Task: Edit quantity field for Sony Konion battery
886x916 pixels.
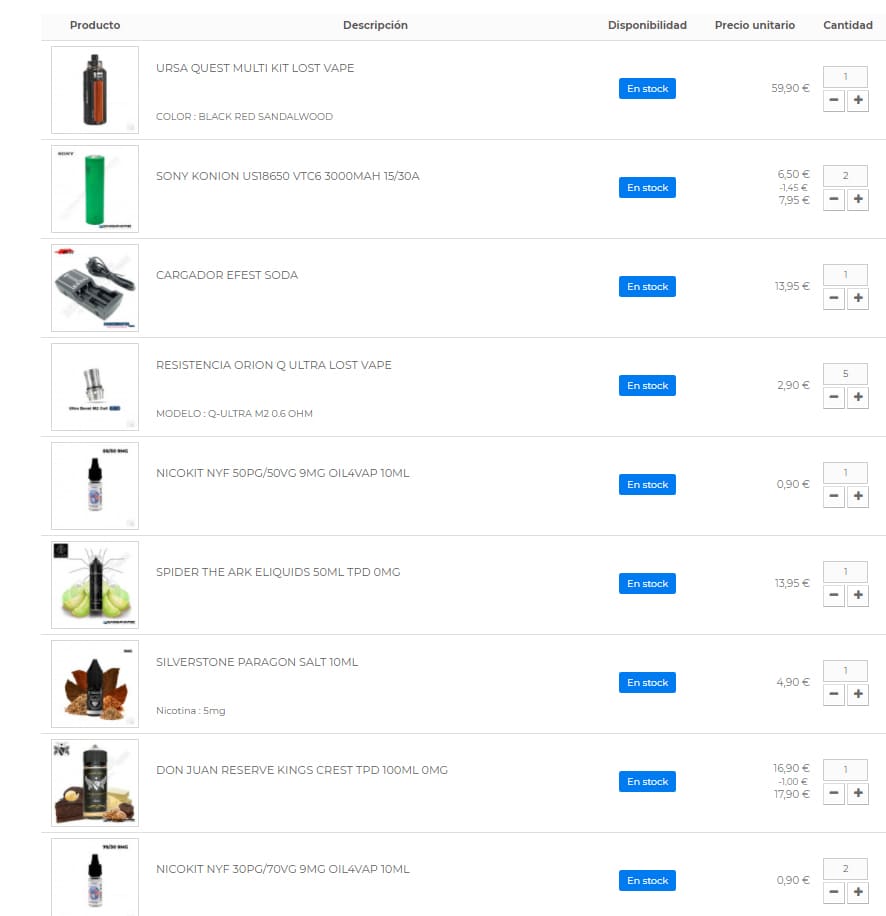Action: tap(845, 176)
